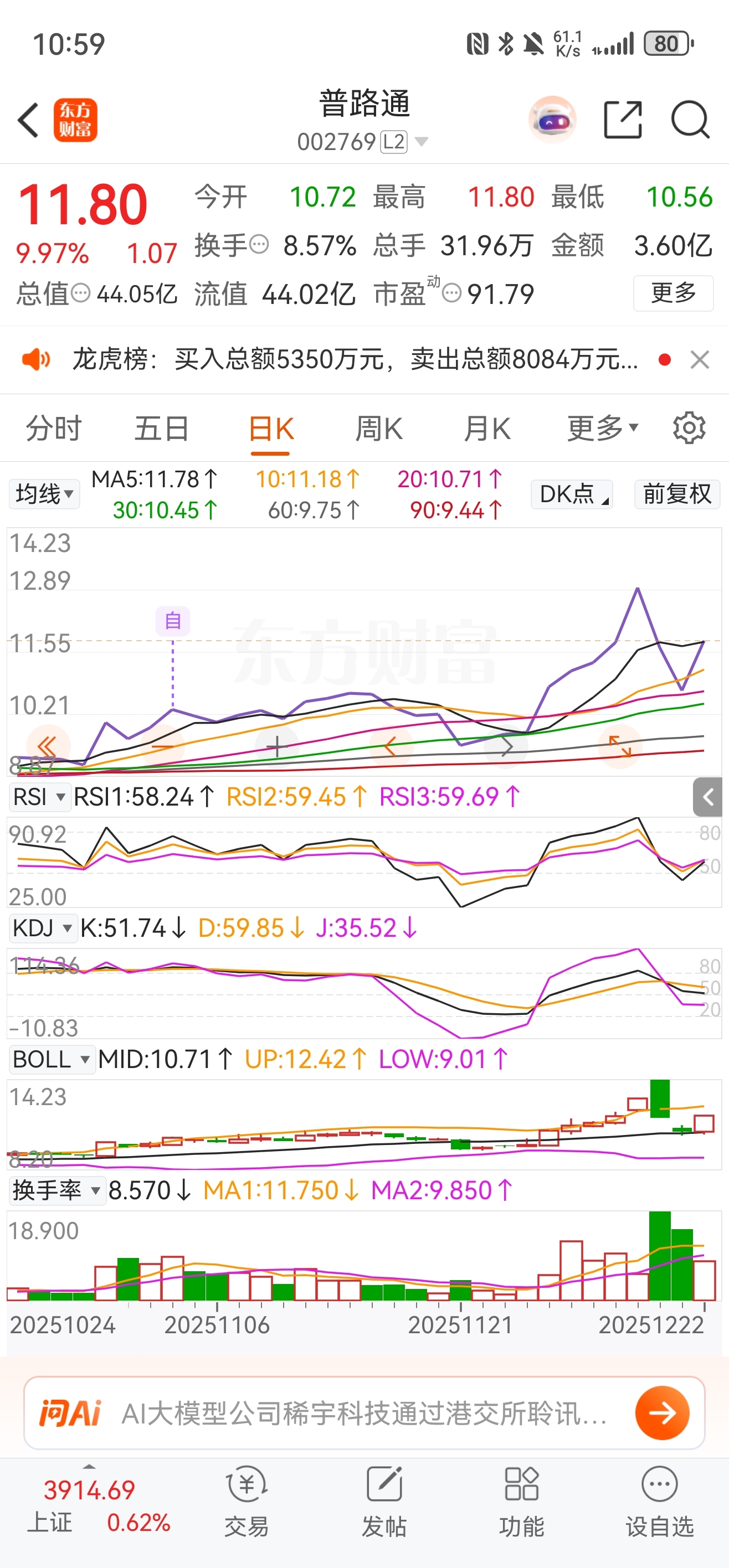Open the 均线 indicator dropdown

(x=44, y=494)
